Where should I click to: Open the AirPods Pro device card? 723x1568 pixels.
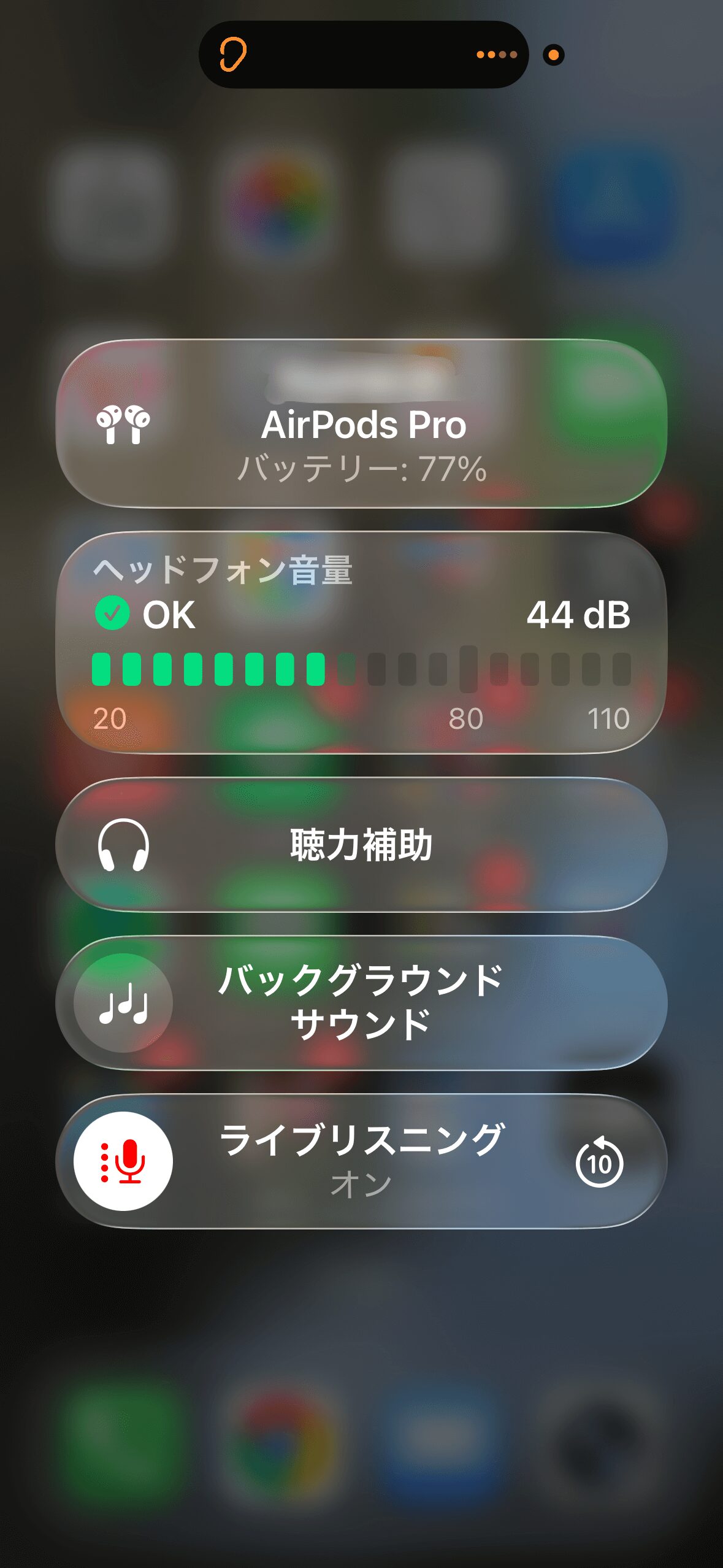click(361, 424)
